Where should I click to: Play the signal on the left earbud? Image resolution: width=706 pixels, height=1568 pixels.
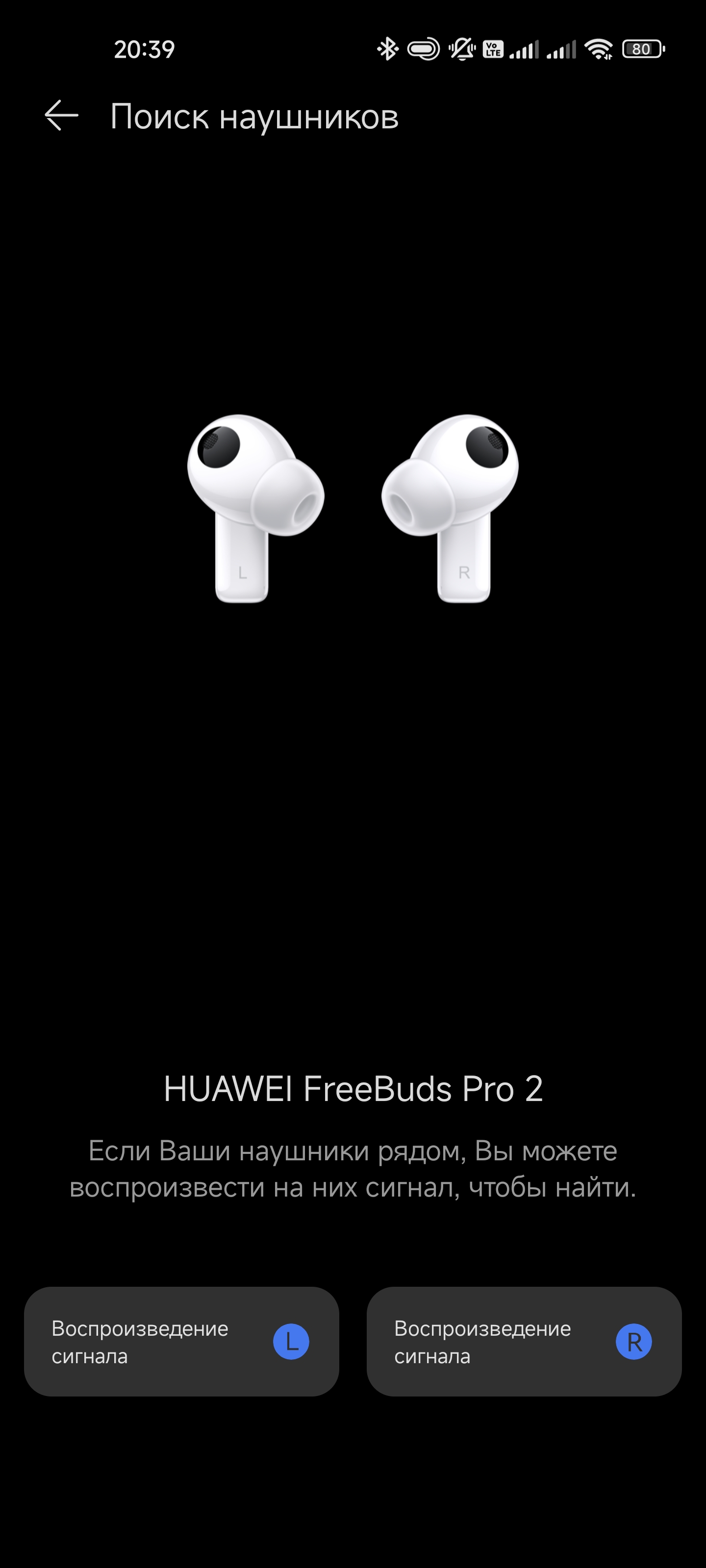pos(181,1342)
